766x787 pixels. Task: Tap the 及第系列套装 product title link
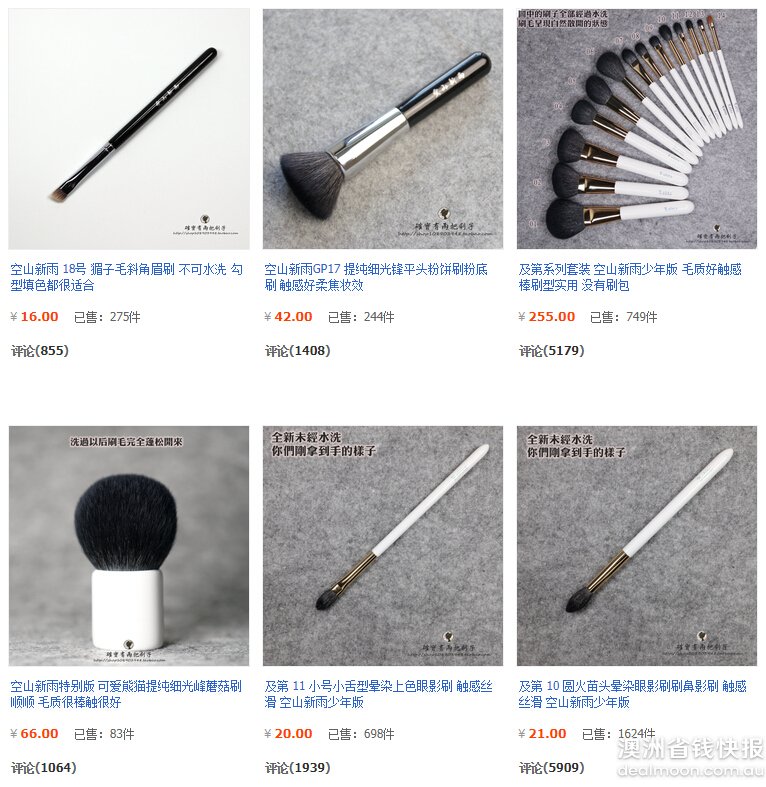(630, 277)
